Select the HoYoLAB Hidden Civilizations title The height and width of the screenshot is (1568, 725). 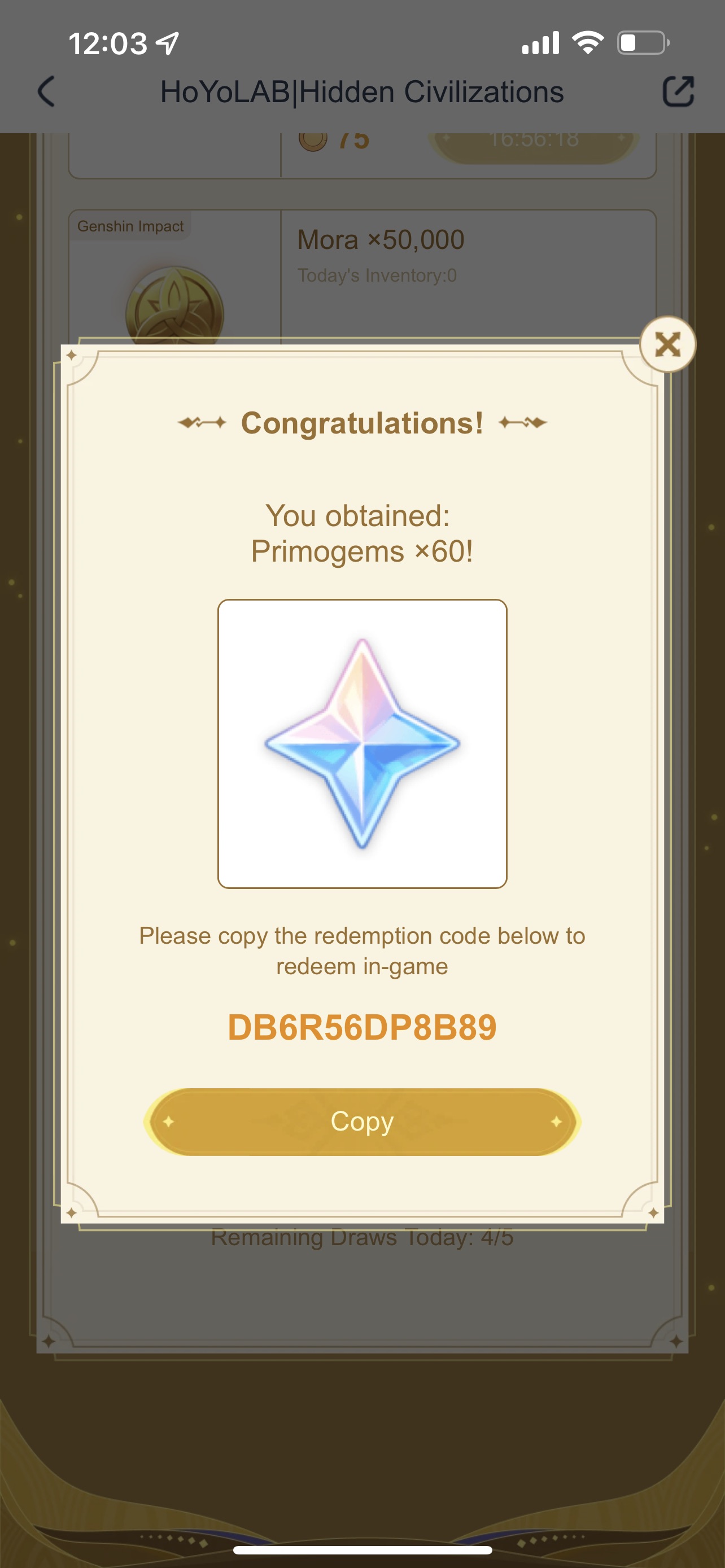point(361,93)
